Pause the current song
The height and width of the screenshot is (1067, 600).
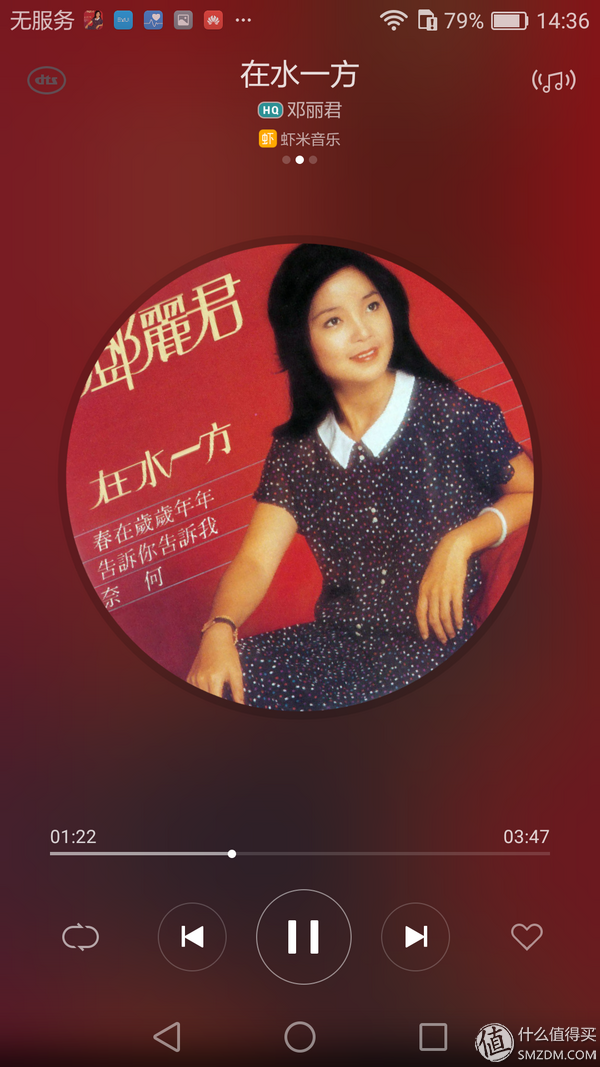(303, 937)
